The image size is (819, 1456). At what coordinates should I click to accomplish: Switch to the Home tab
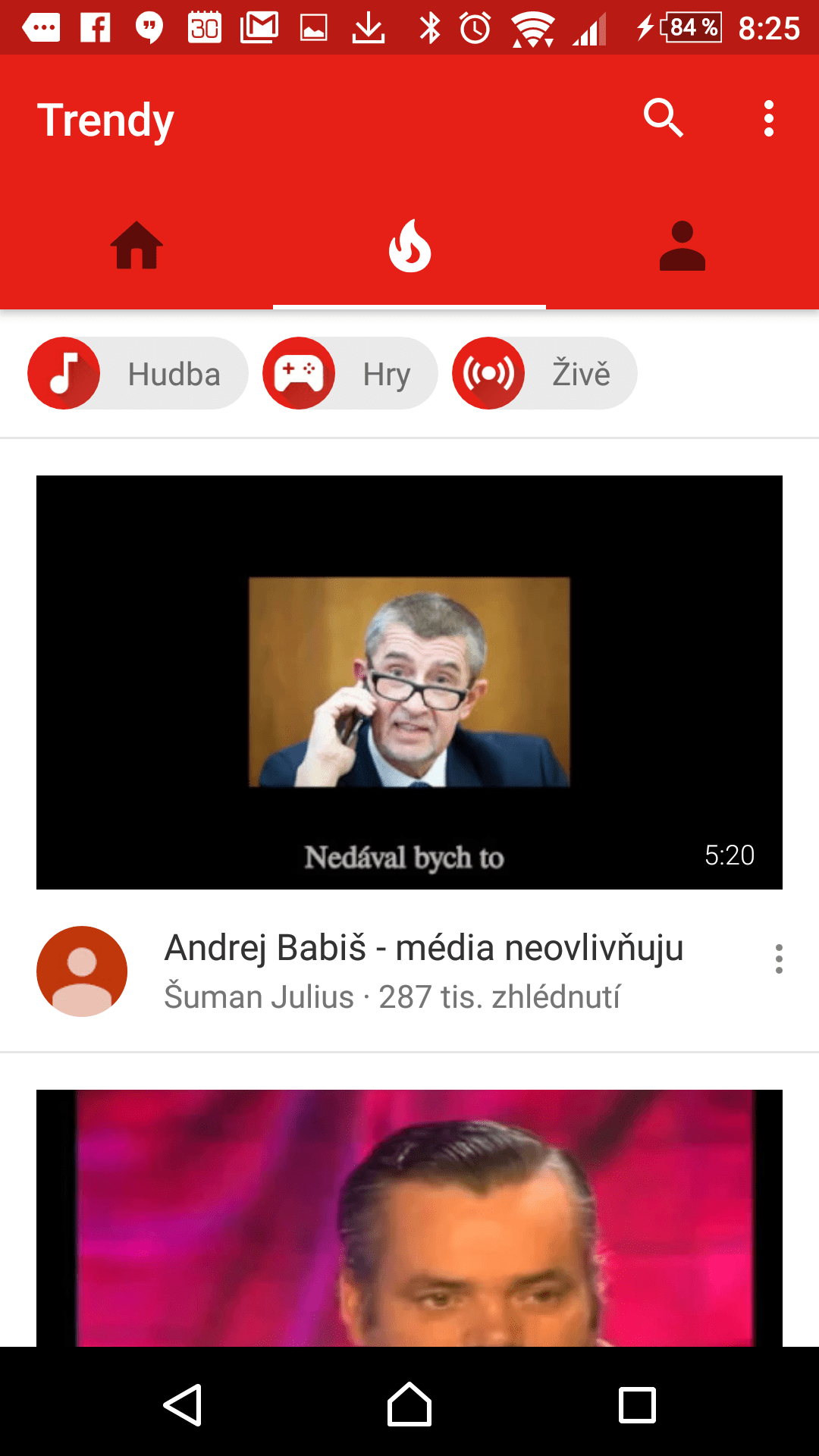136,246
